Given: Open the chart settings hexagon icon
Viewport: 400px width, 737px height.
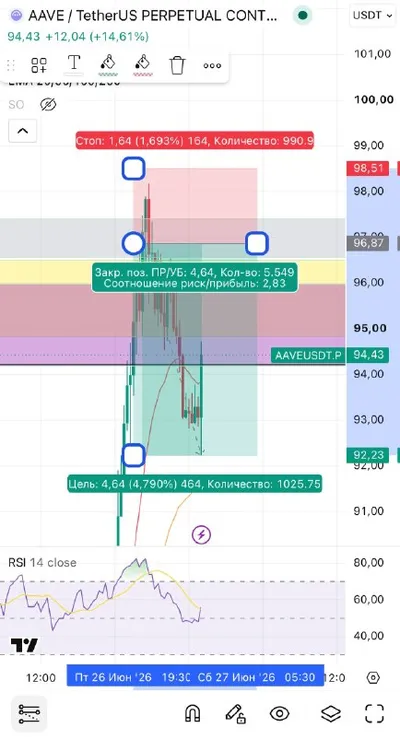Looking at the screenshot, I should pos(373,678).
